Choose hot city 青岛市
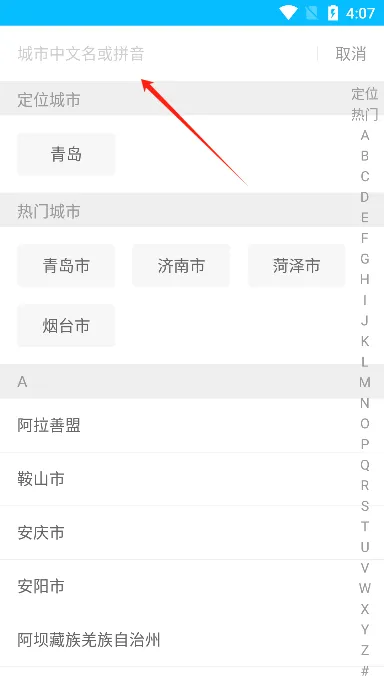The width and height of the screenshot is (384, 682). click(66, 265)
